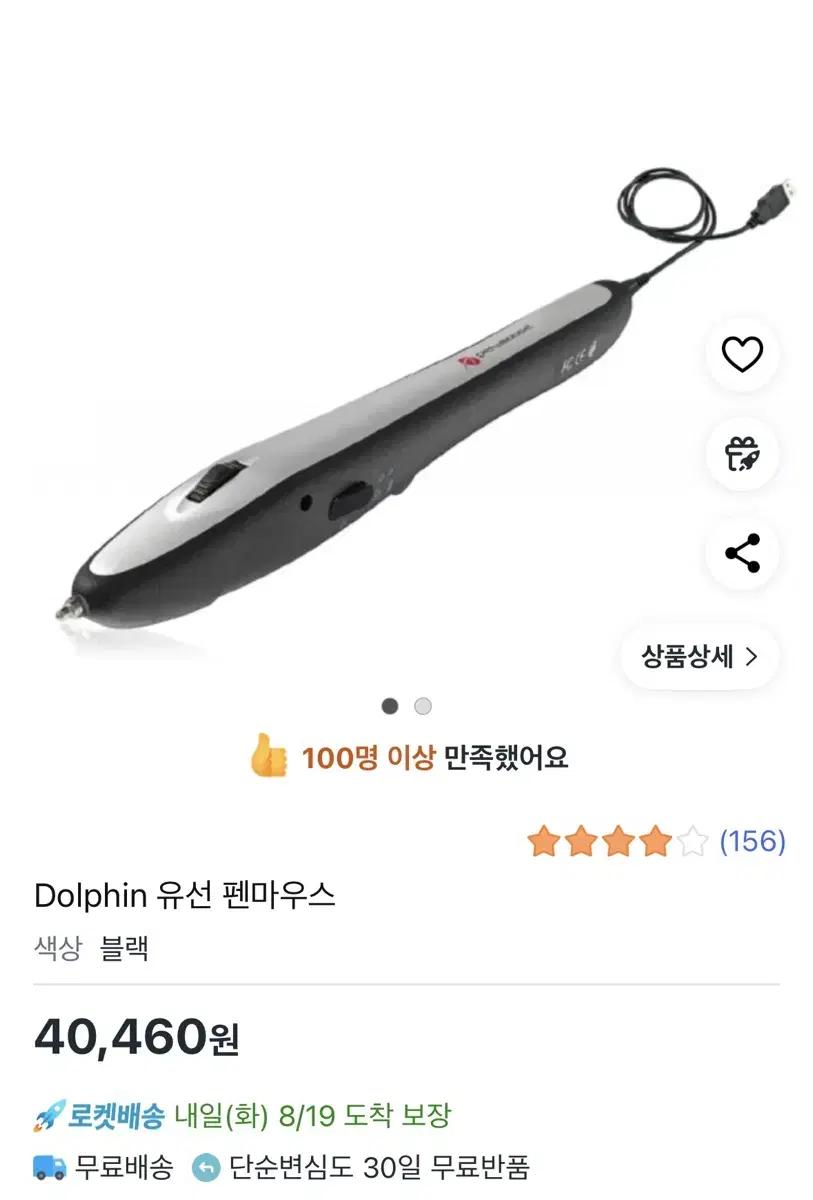The image size is (813, 1200).
Task: Open the gift option icon
Action: tap(740, 455)
